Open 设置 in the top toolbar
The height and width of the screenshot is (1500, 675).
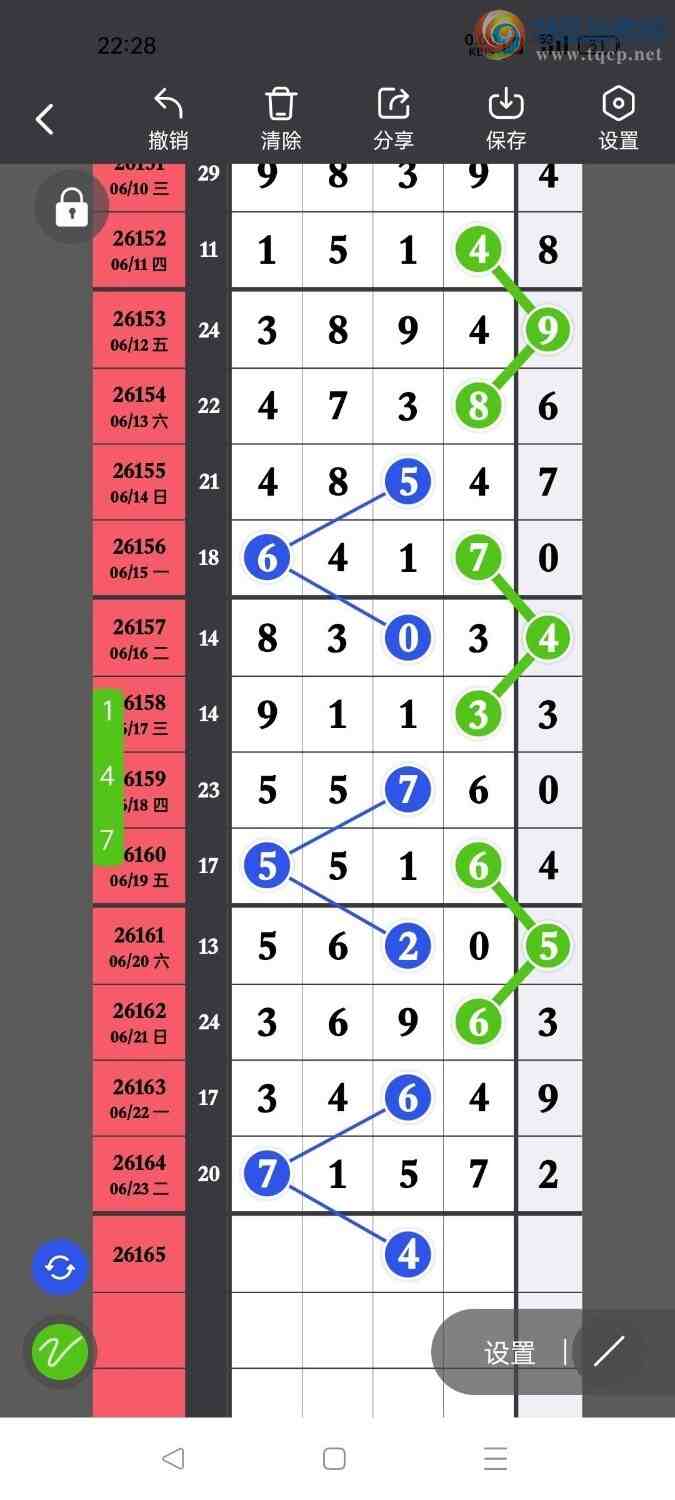(618, 119)
